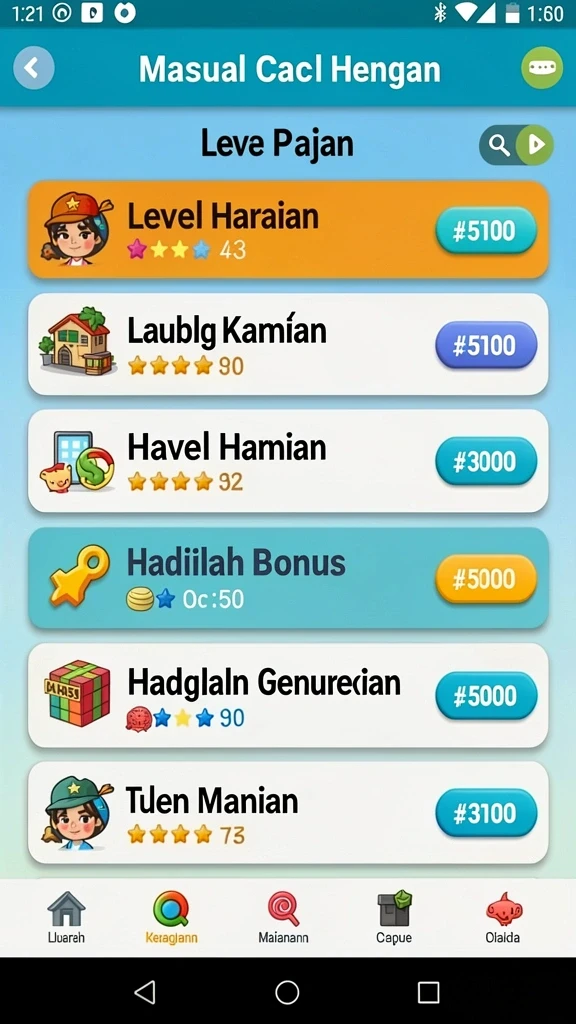Open the Capue tab
Image resolution: width=576 pixels, height=1024 pixels.
[394, 917]
